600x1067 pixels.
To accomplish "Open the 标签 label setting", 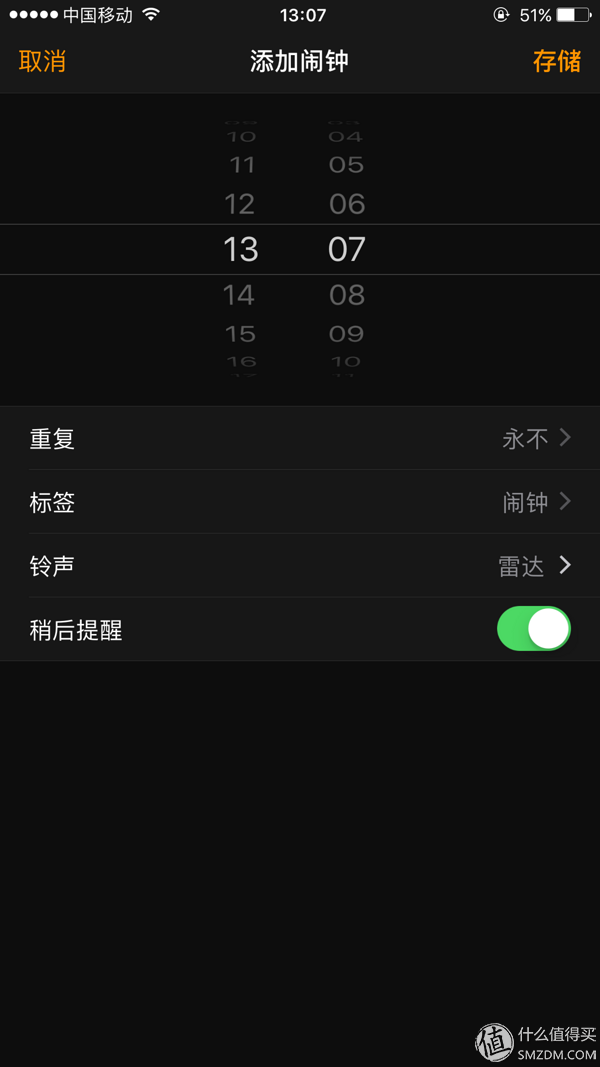I will tap(300, 503).
